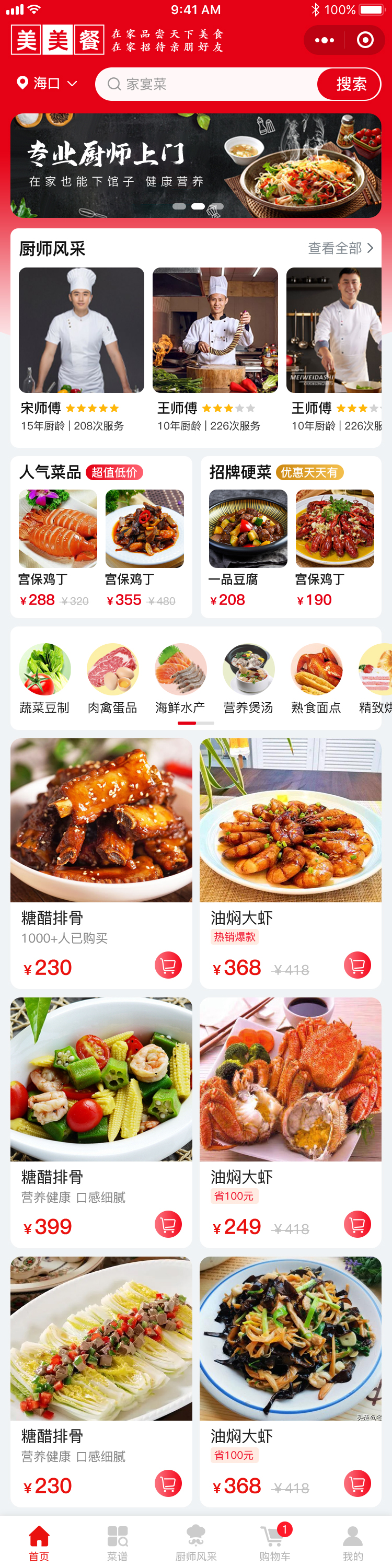392x1568 pixels.
Task: Open the 专业厨师上门 banner
Action: point(196,166)
